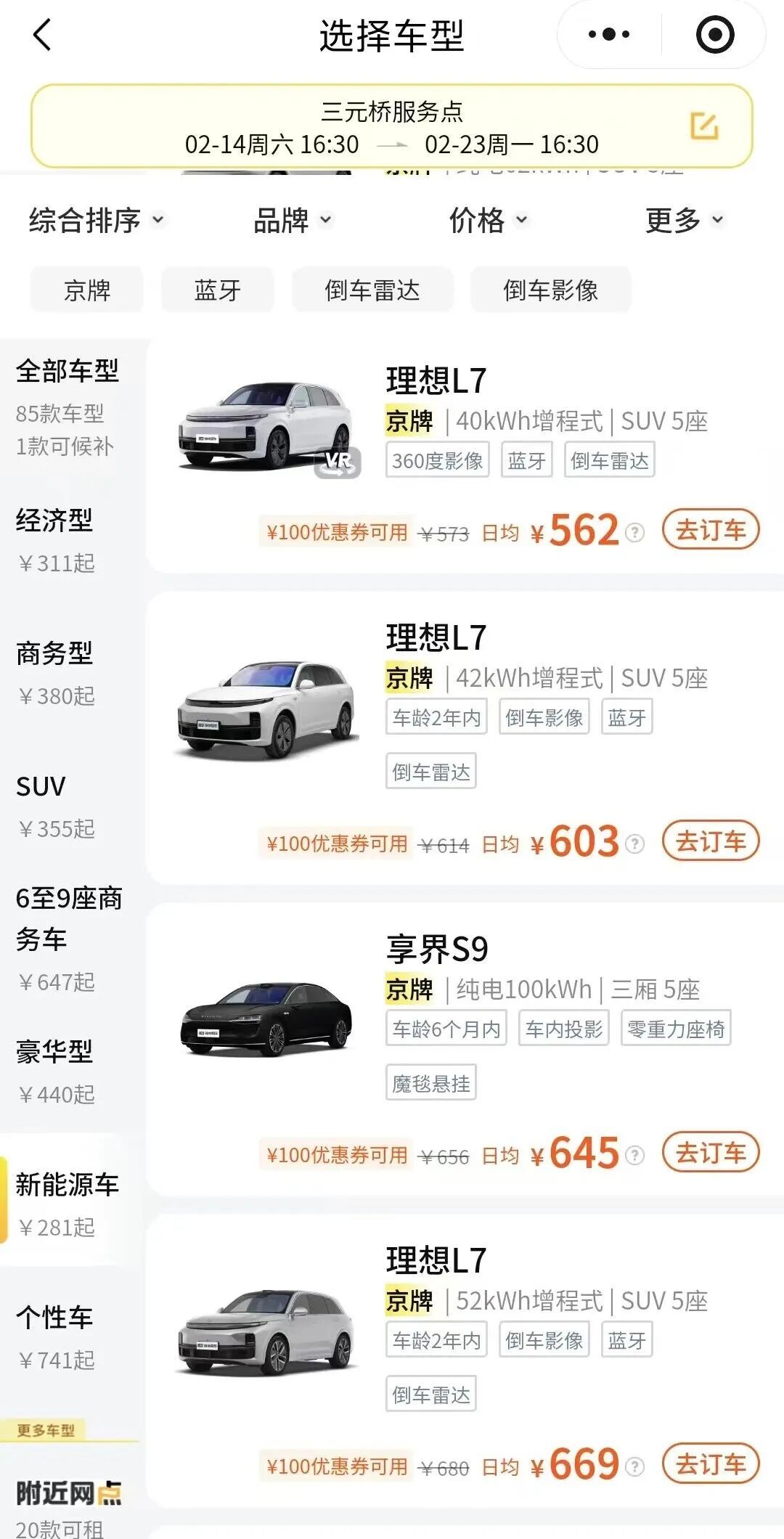
Task: Tap 去订车 for the 享界S9
Action: click(x=711, y=1153)
